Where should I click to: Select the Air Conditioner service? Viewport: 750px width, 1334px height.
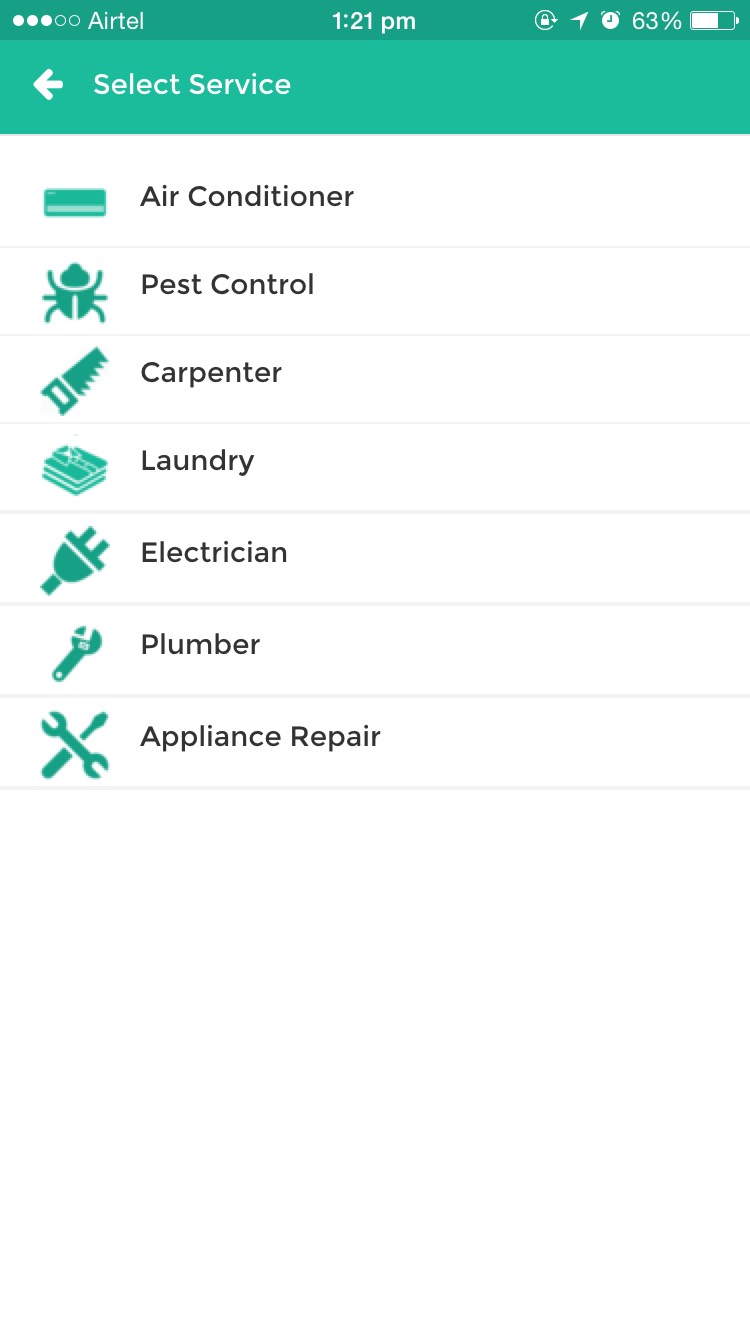(x=246, y=197)
